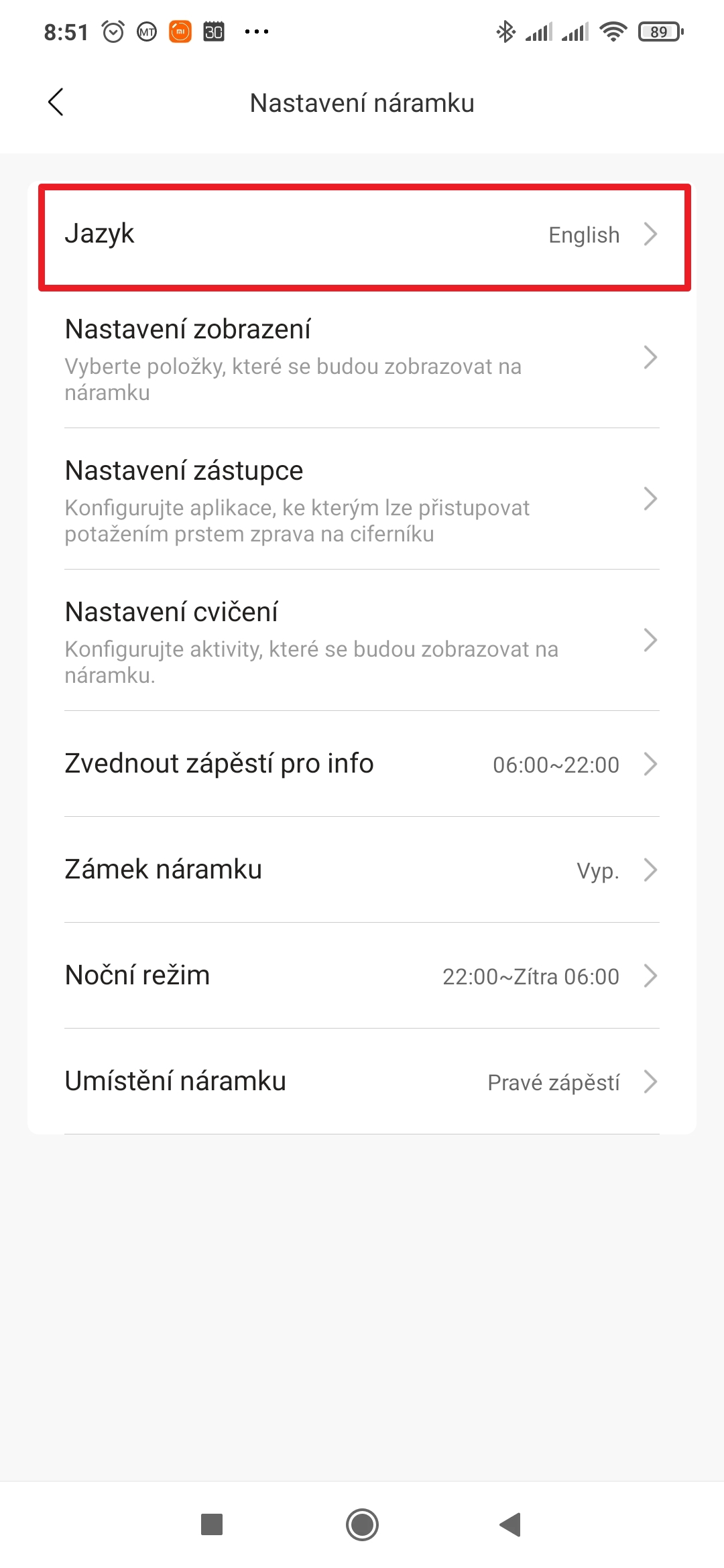724x1568 pixels.
Task: Tap the system home button
Action: pos(362,1524)
